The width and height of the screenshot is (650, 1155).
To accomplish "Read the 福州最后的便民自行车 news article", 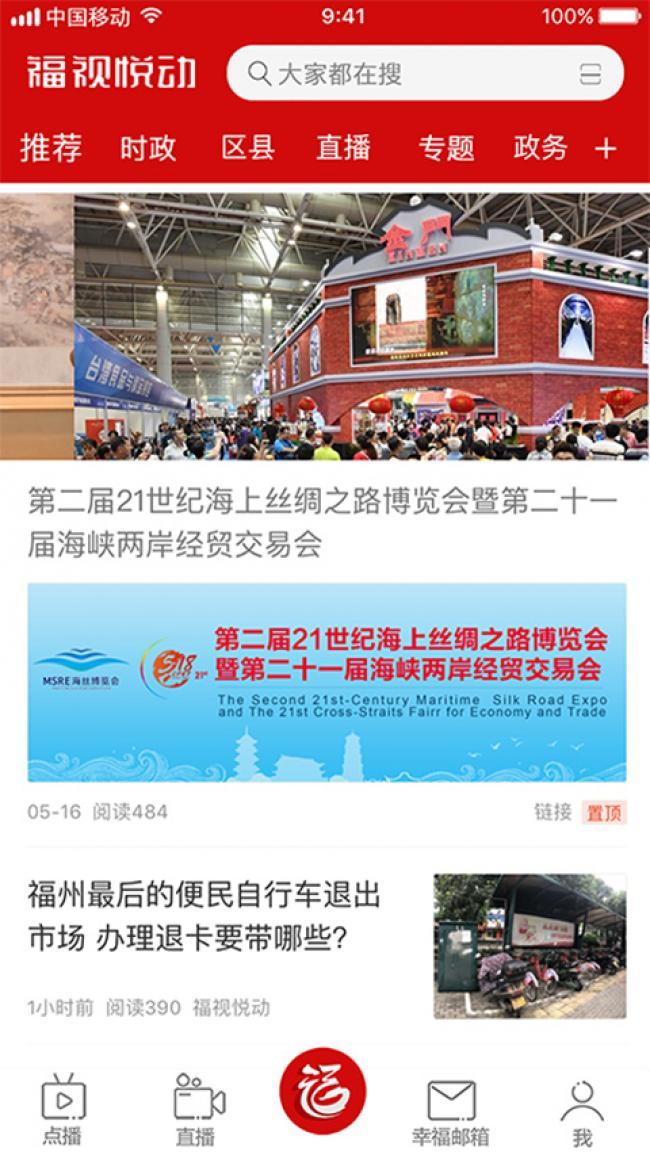I will (x=203, y=916).
